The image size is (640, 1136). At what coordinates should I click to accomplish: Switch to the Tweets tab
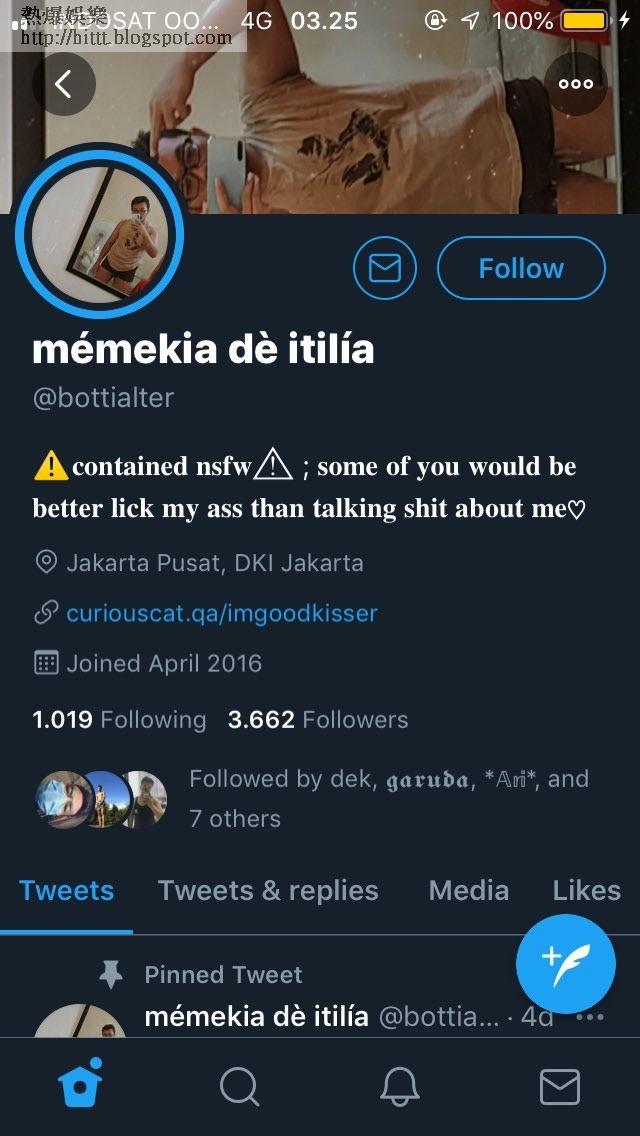(x=66, y=891)
